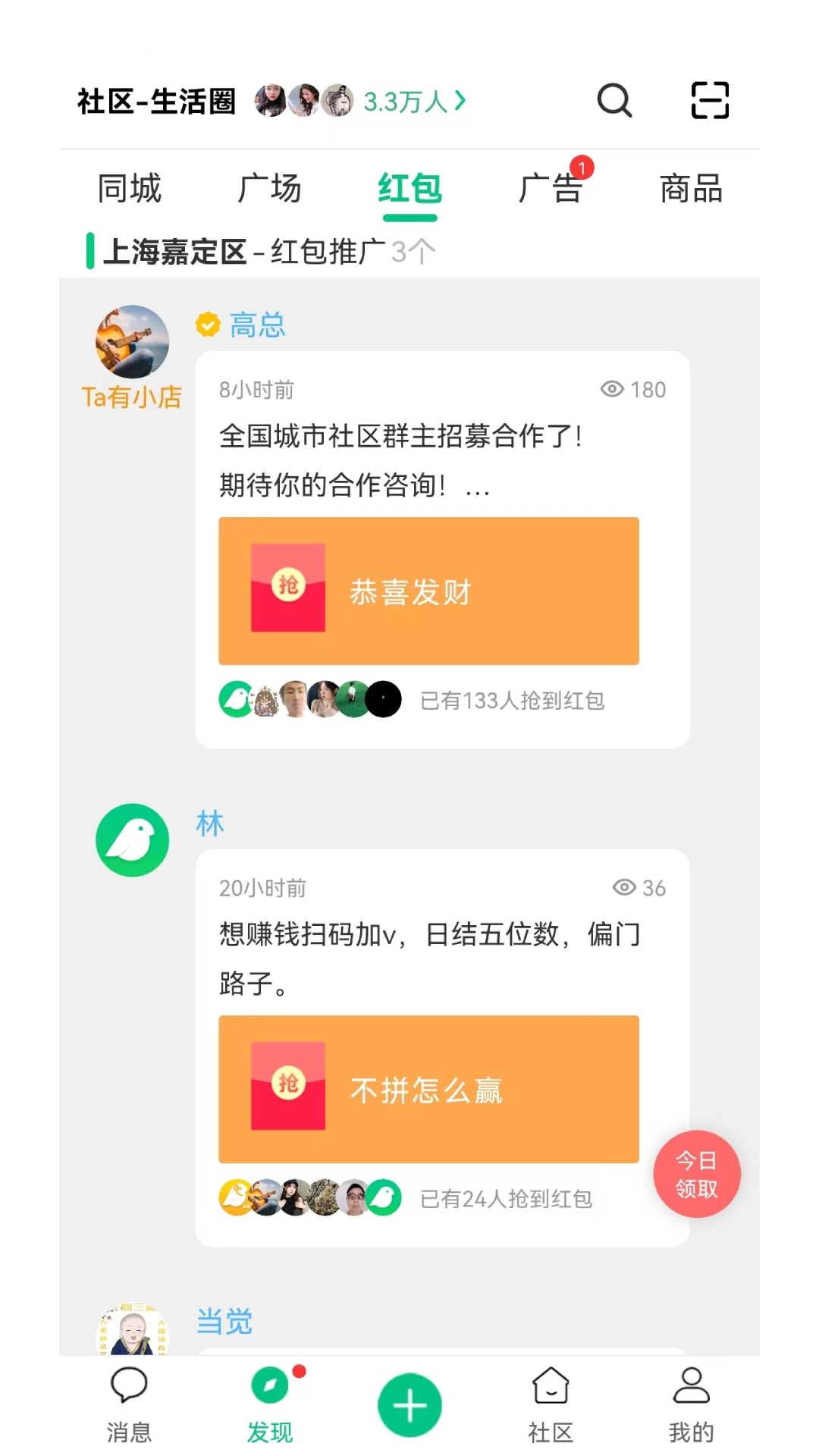Tap the verified badge next to 高总

(x=206, y=324)
